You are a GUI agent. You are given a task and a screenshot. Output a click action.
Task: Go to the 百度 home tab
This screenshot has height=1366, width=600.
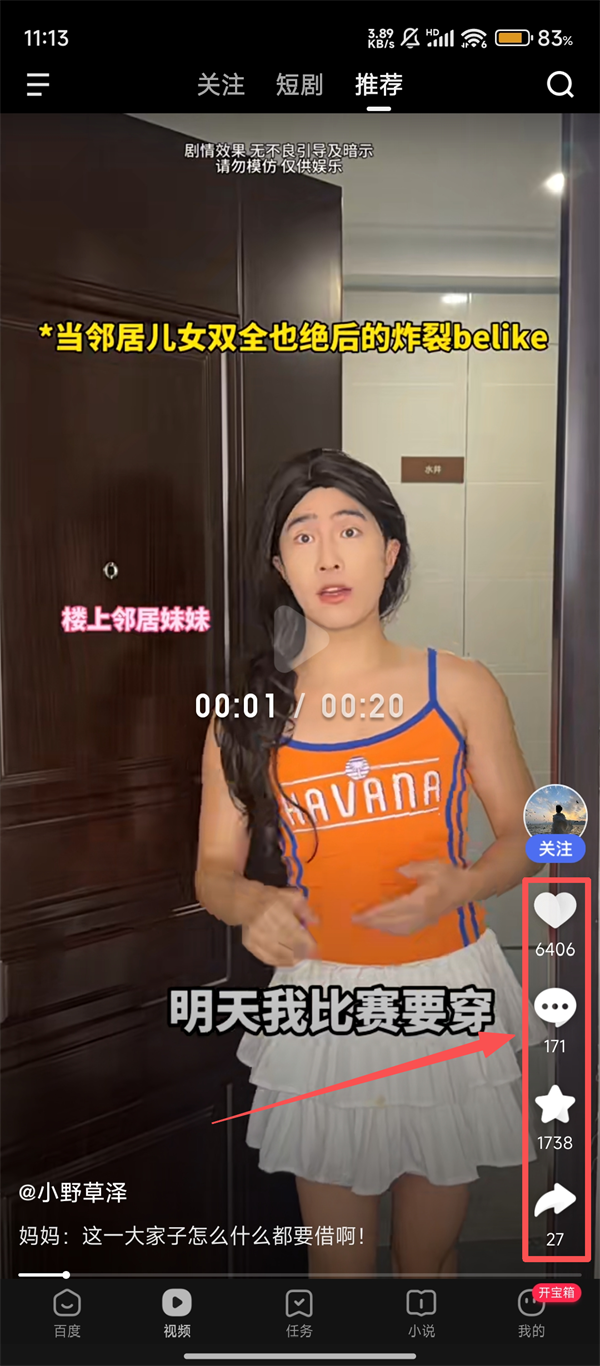click(x=67, y=1313)
